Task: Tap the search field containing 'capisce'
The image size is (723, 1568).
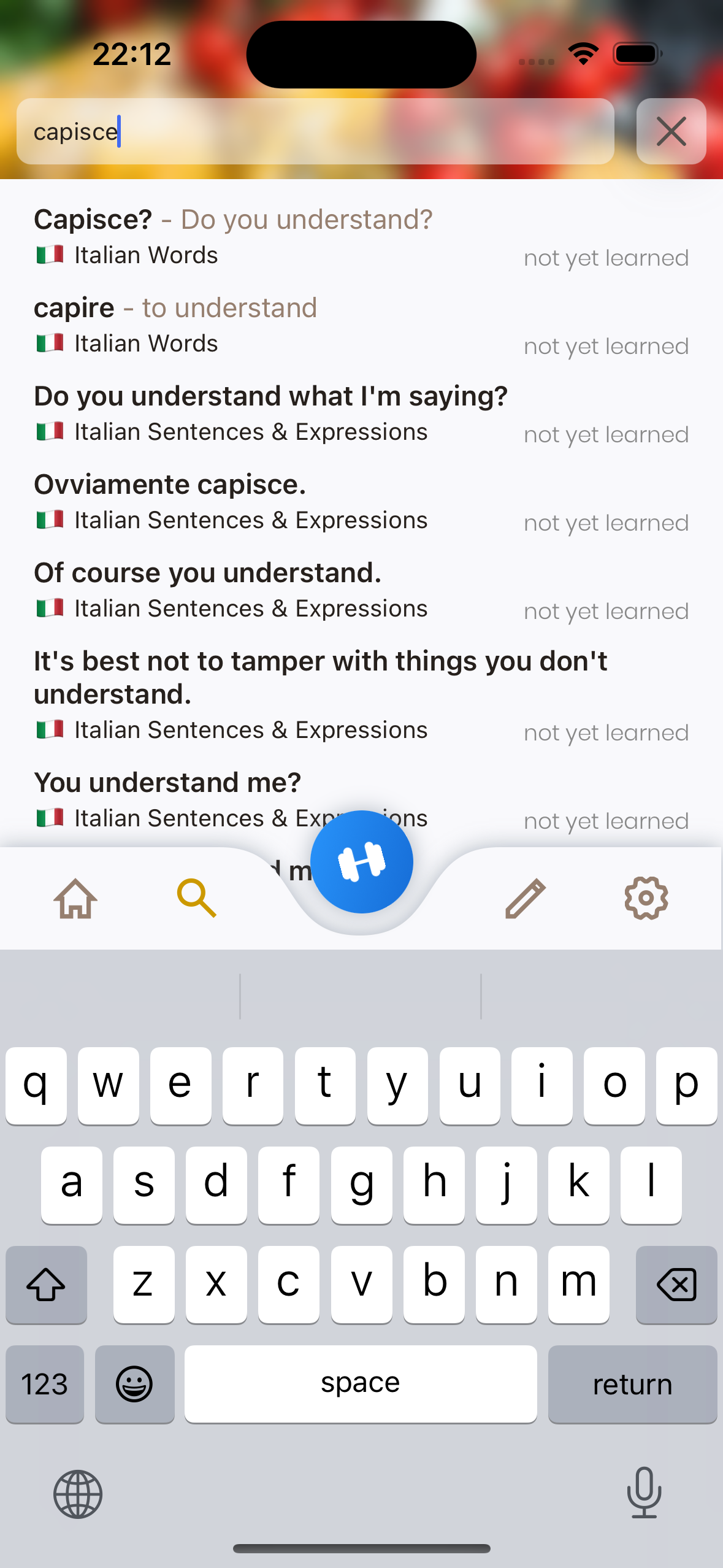Action: pos(315,131)
